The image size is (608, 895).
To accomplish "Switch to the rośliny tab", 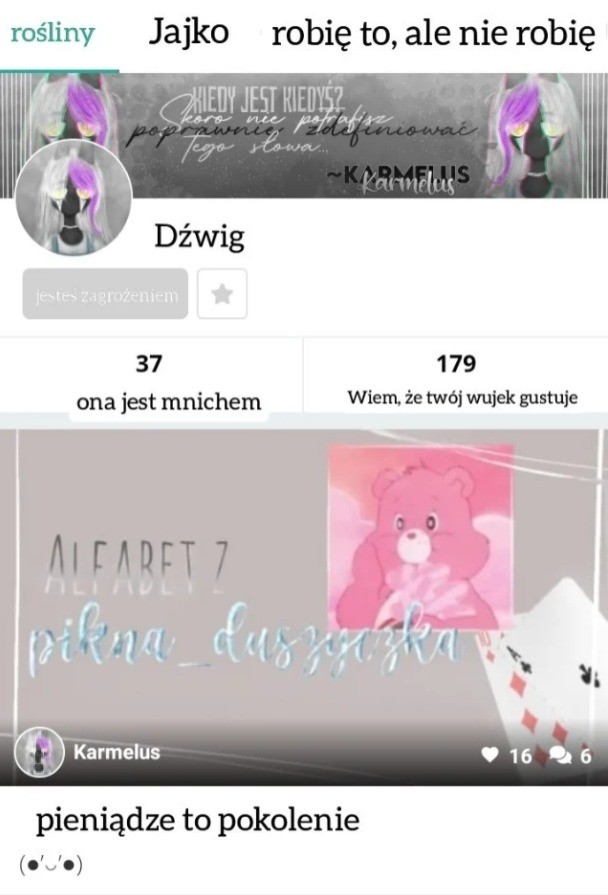I will click(52, 33).
